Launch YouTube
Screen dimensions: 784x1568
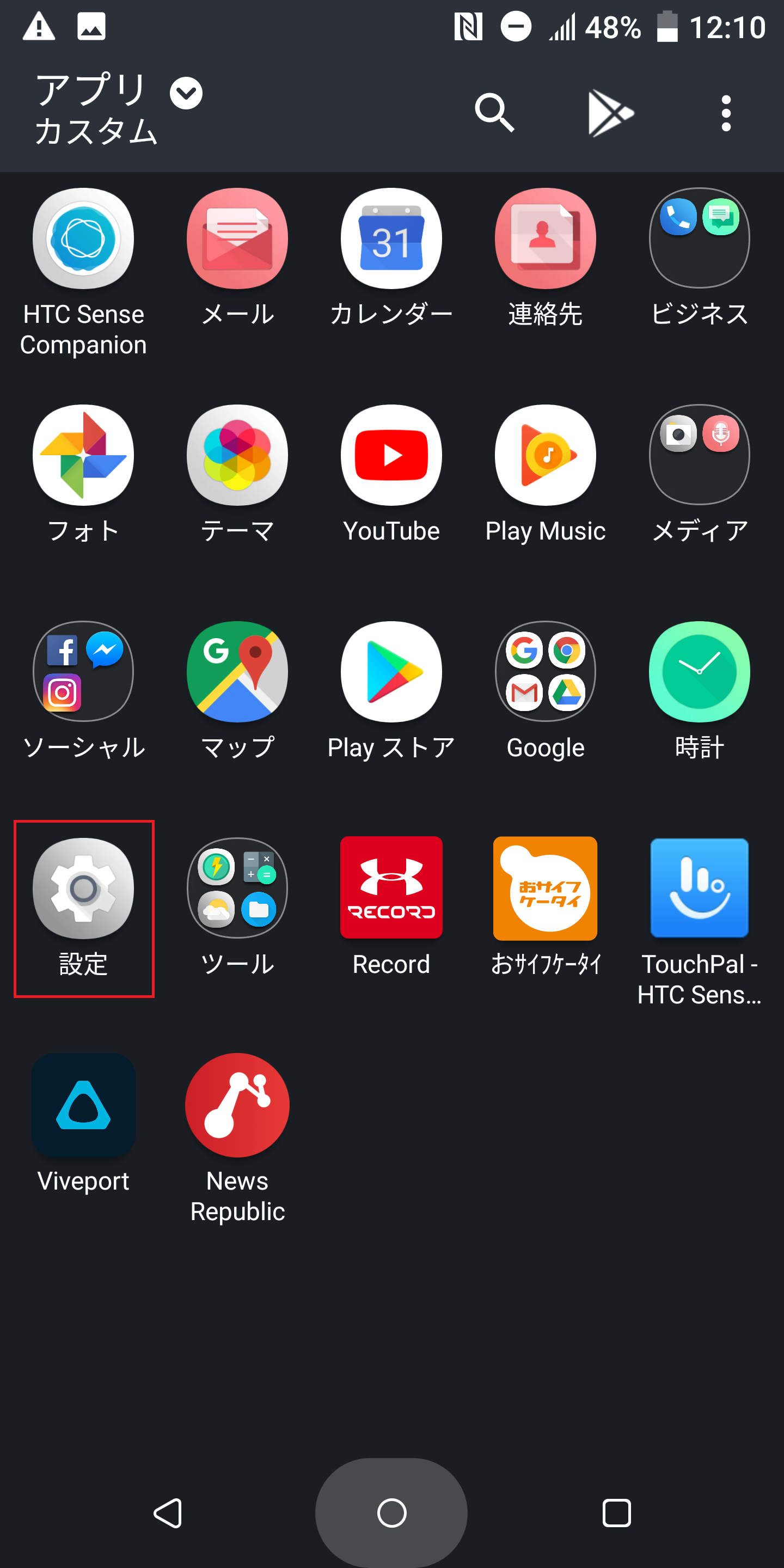(x=391, y=455)
